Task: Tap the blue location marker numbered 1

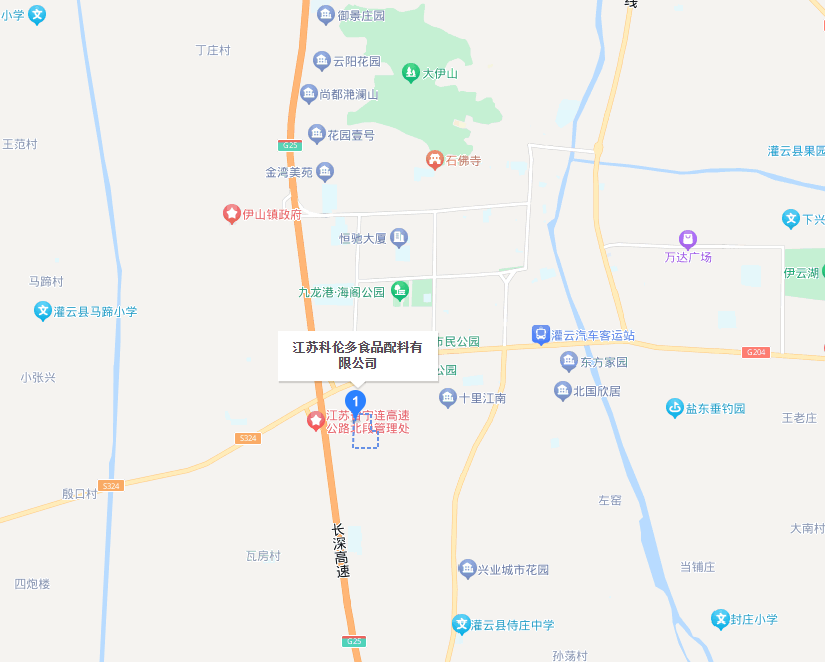Action: [x=355, y=404]
